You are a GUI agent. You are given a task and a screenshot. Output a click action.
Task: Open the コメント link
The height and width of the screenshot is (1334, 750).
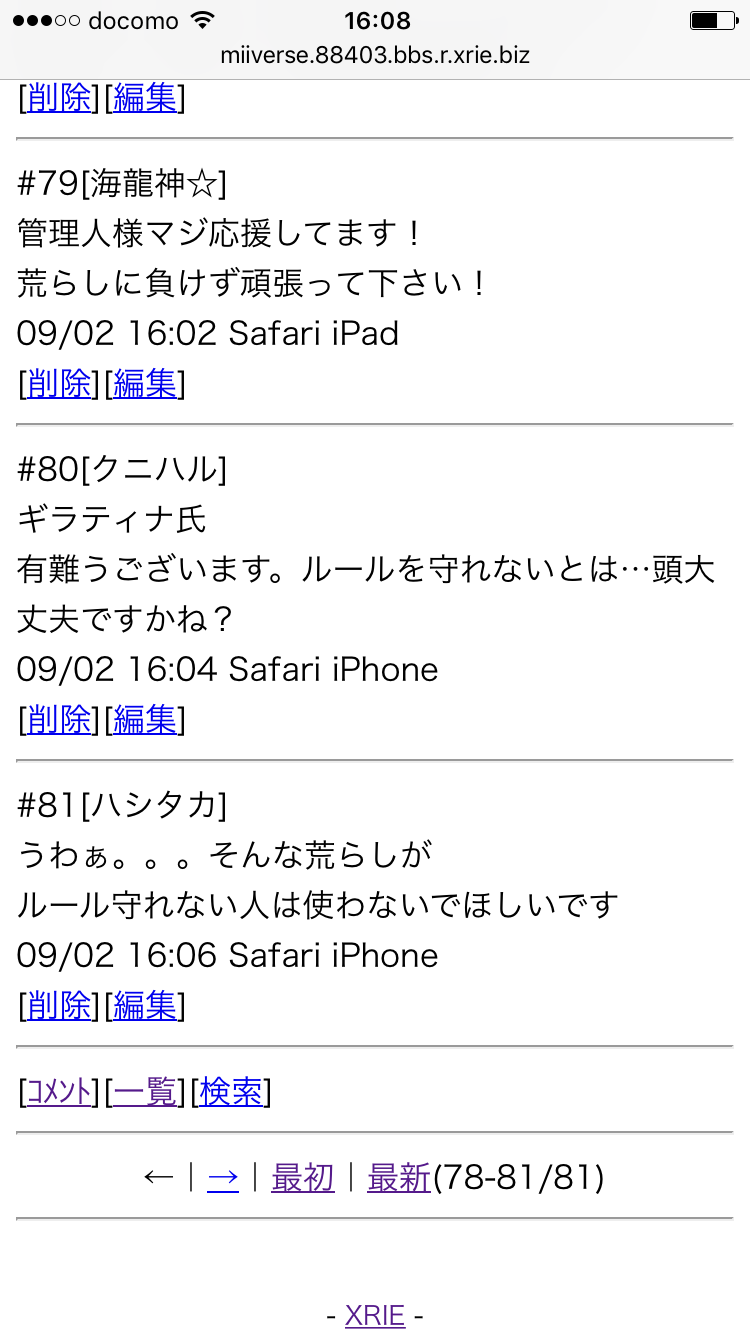coord(60,1092)
